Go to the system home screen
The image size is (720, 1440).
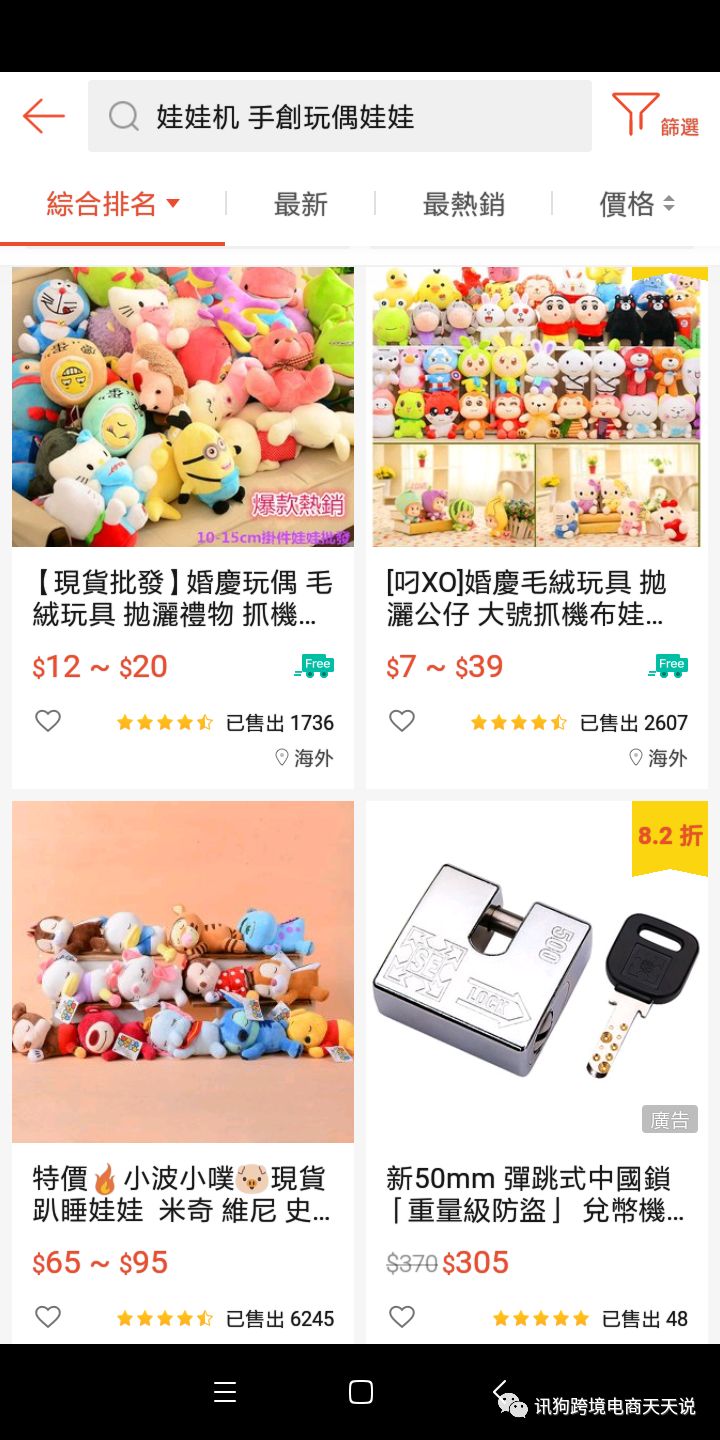(360, 1392)
